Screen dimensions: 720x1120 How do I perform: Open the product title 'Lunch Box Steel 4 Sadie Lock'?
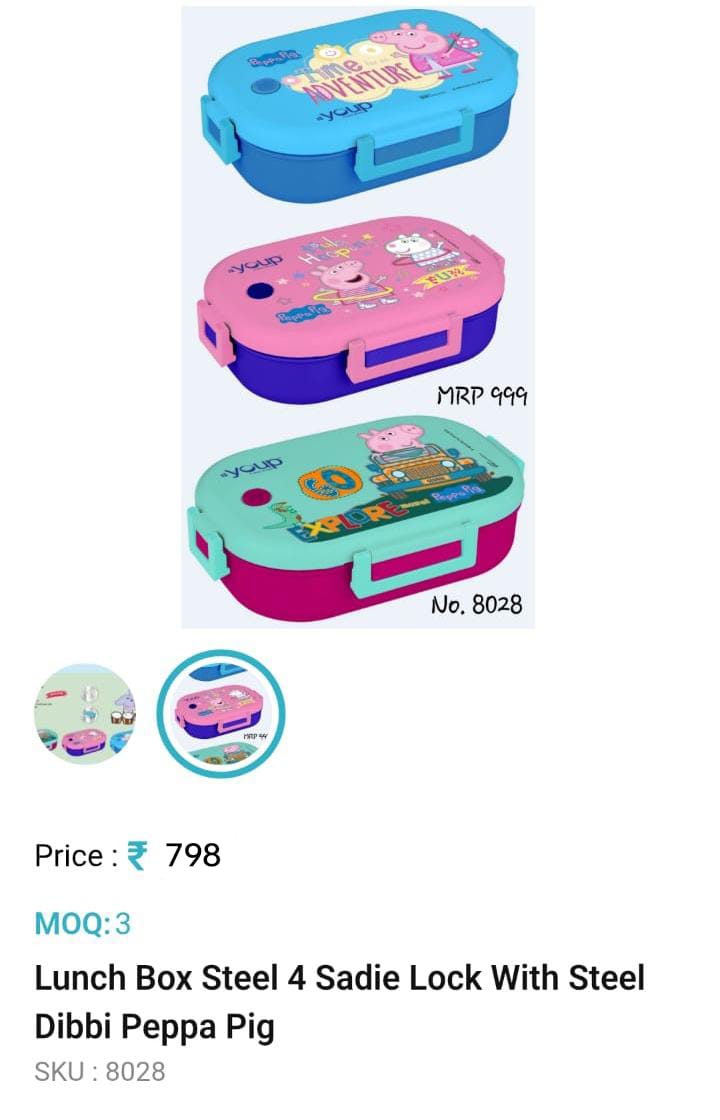coord(338,978)
